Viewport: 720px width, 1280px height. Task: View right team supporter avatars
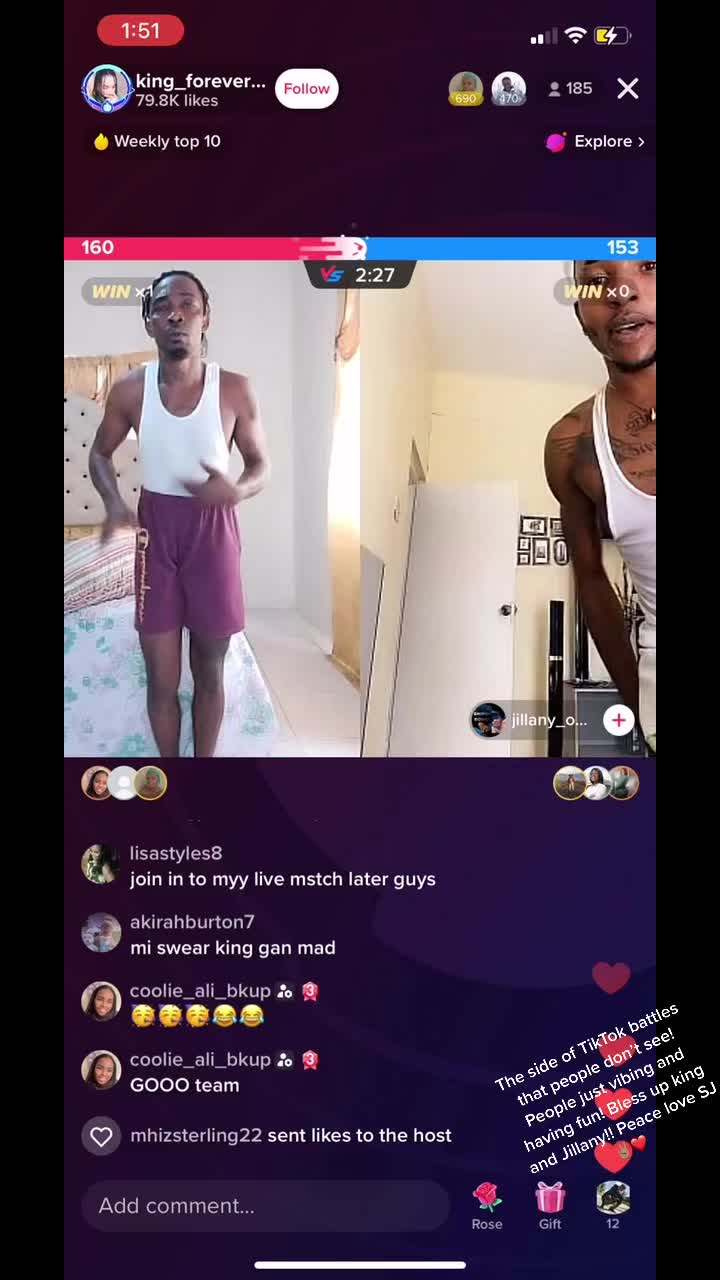596,783
